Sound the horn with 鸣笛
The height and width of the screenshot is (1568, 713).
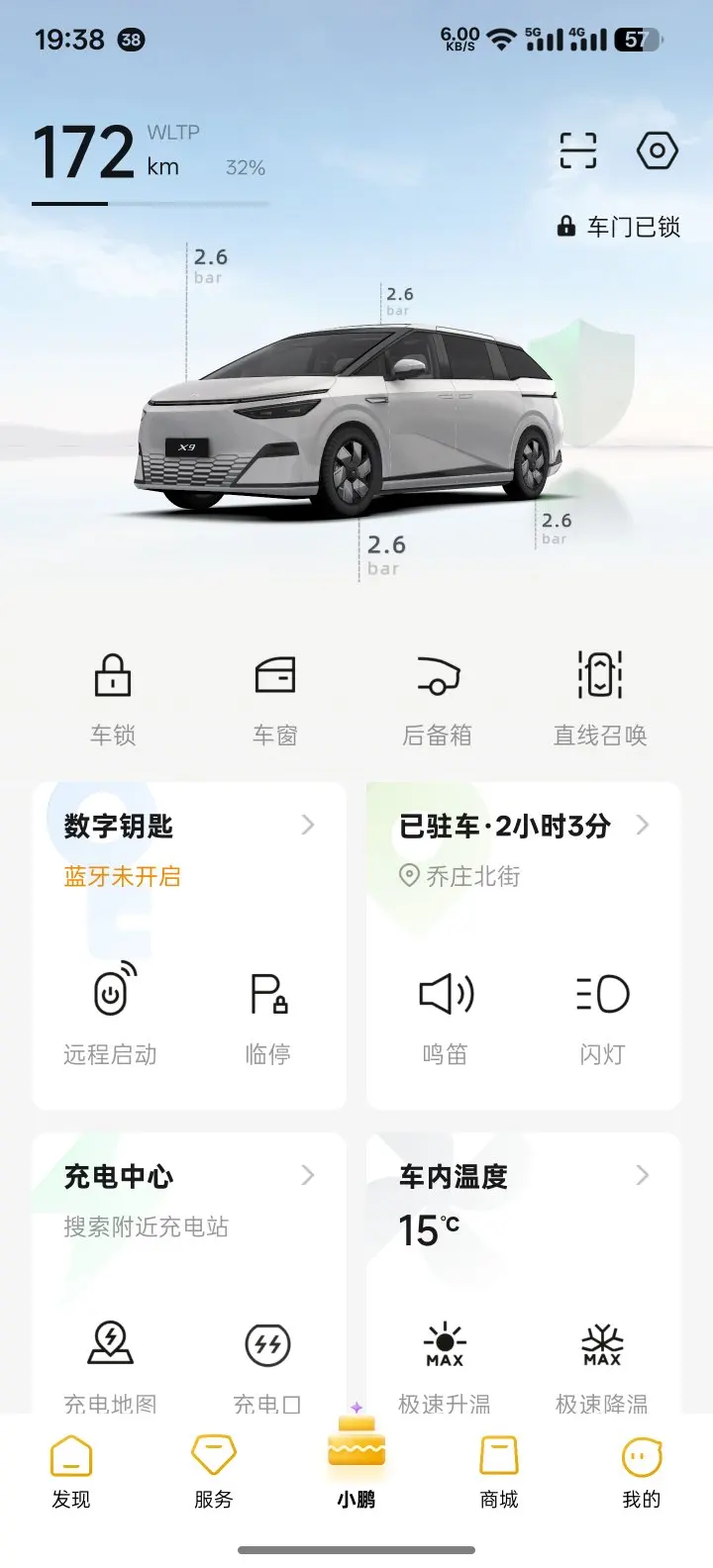point(446,1015)
